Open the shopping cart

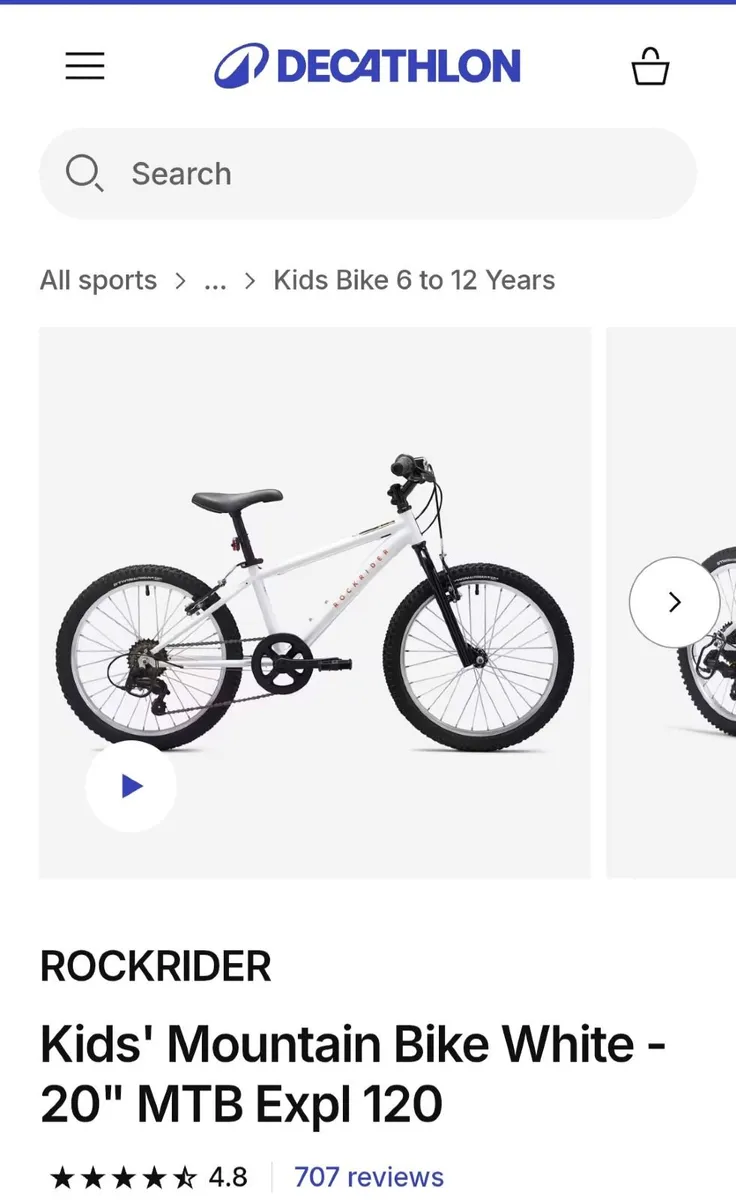tap(650, 67)
